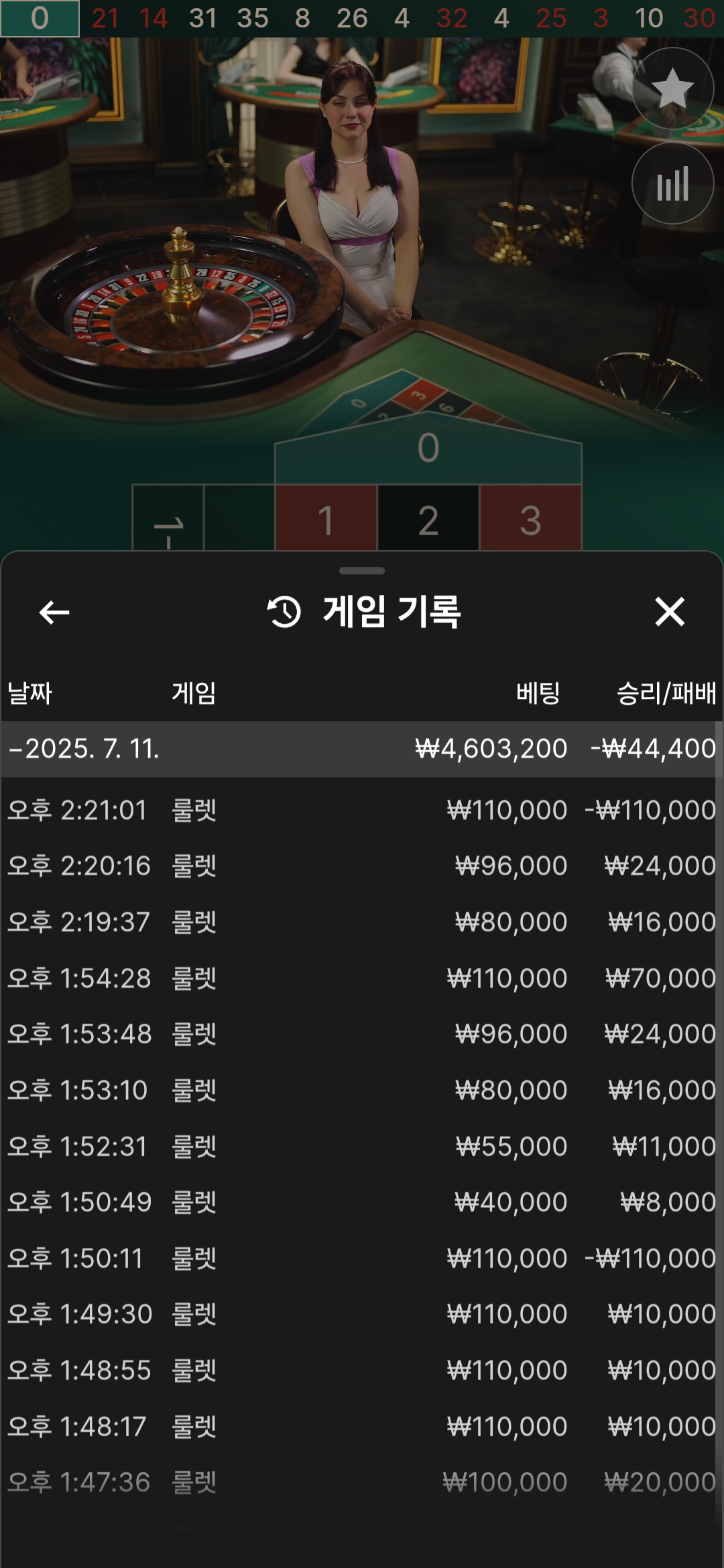Open the favorites star button
This screenshot has height=1568, width=724.
click(x=673, y=88)
